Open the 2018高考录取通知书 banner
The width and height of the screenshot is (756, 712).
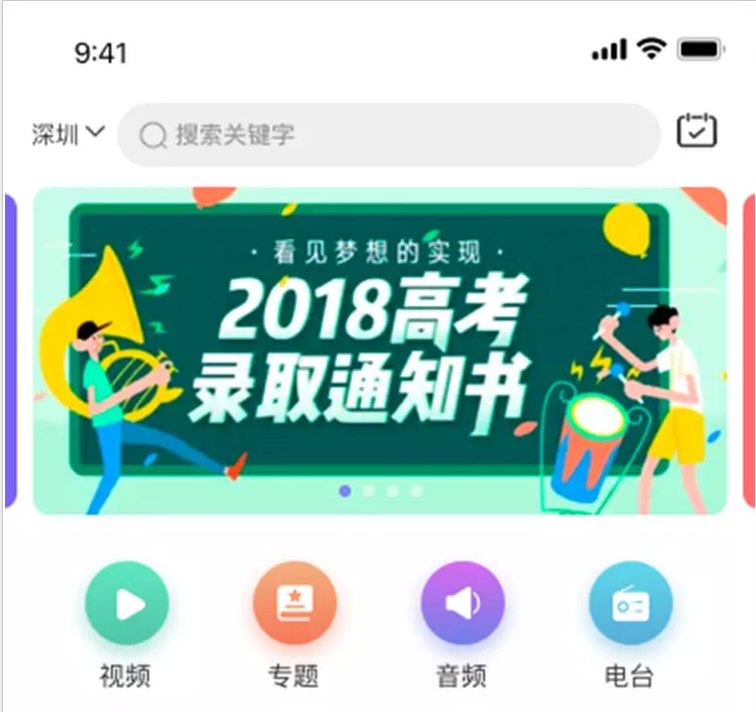(380, 350)
